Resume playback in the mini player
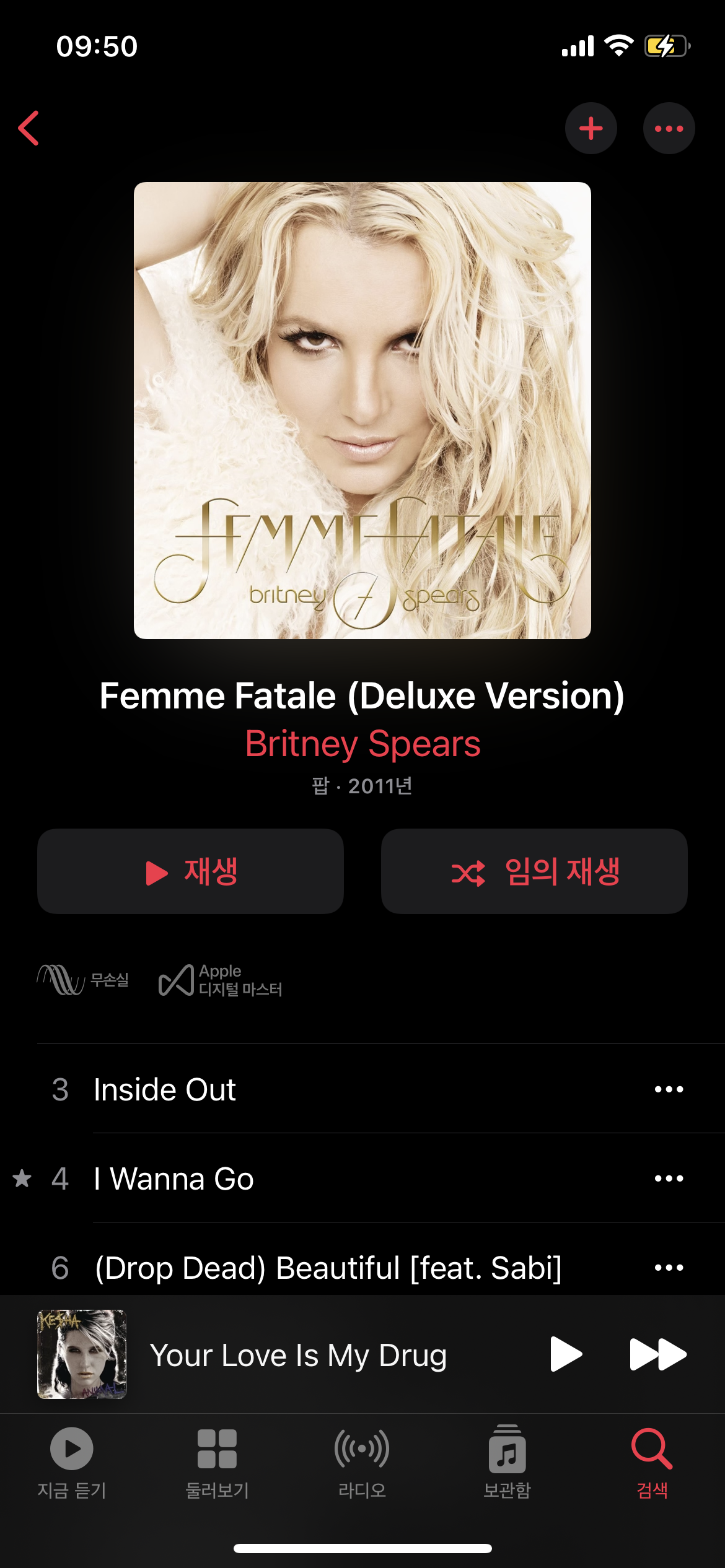This screenshot has width=725, height=1568. (x=565, y=1354)
